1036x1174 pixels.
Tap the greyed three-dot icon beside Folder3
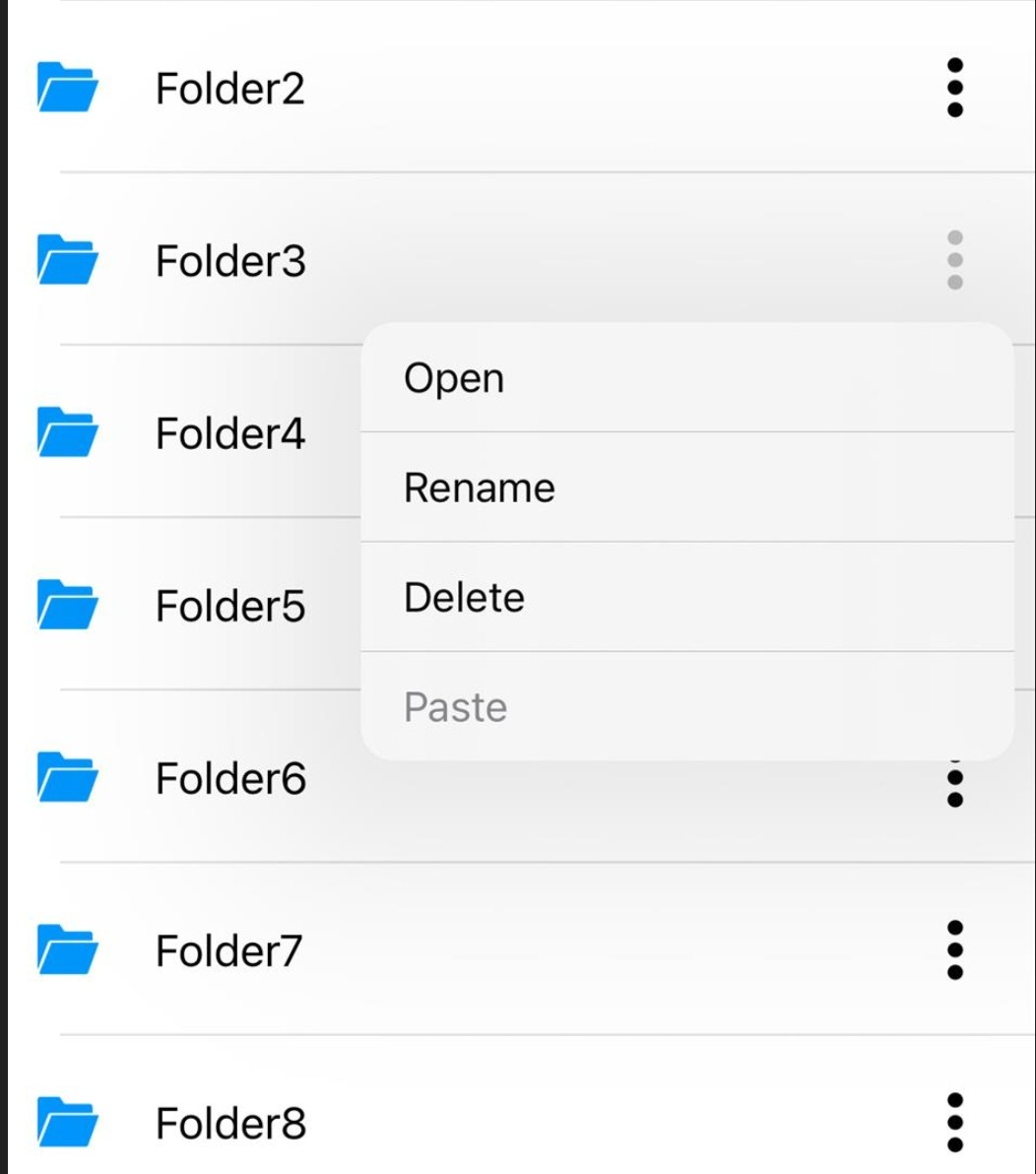(x=953, y=260)
